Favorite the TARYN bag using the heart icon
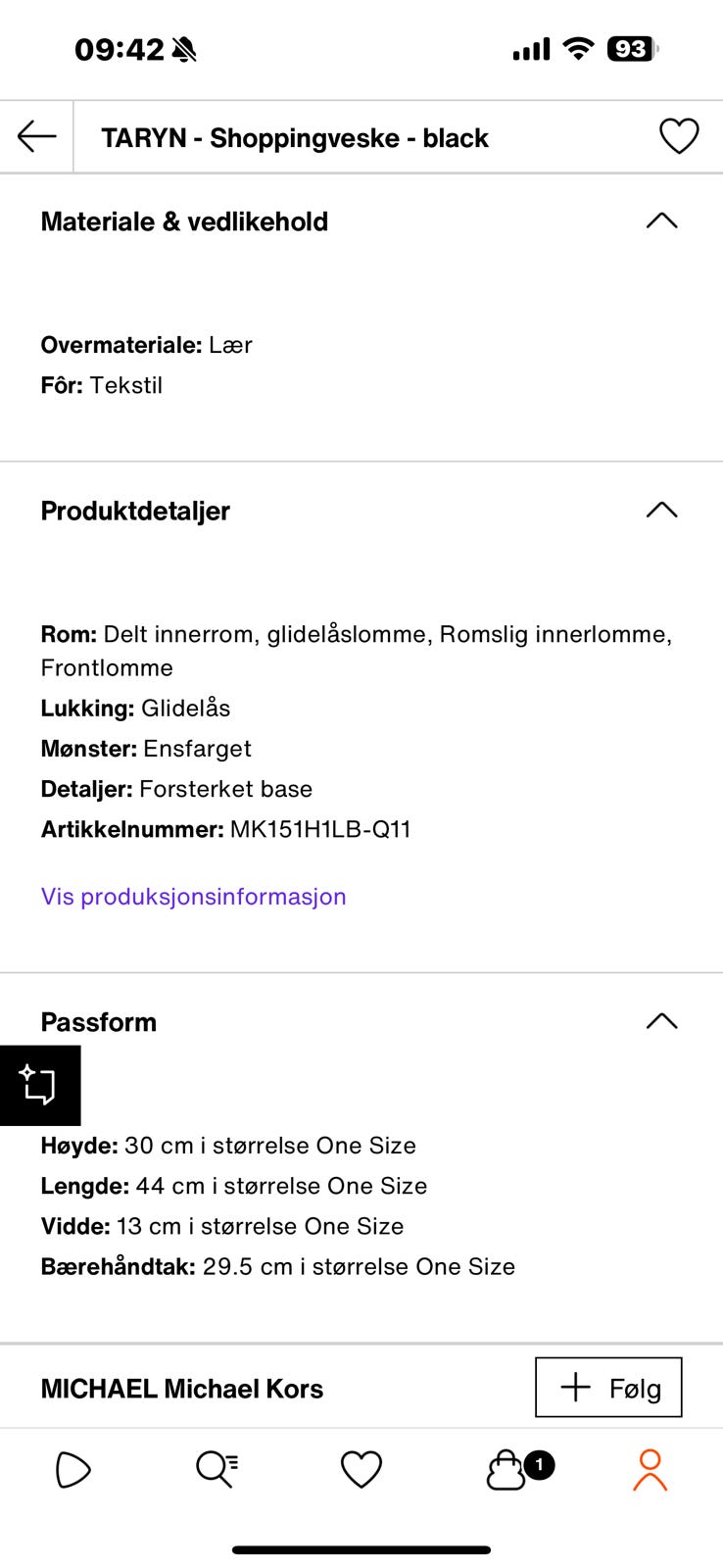The height and width of the screenshot is (1568, 723). pos(678,137)
